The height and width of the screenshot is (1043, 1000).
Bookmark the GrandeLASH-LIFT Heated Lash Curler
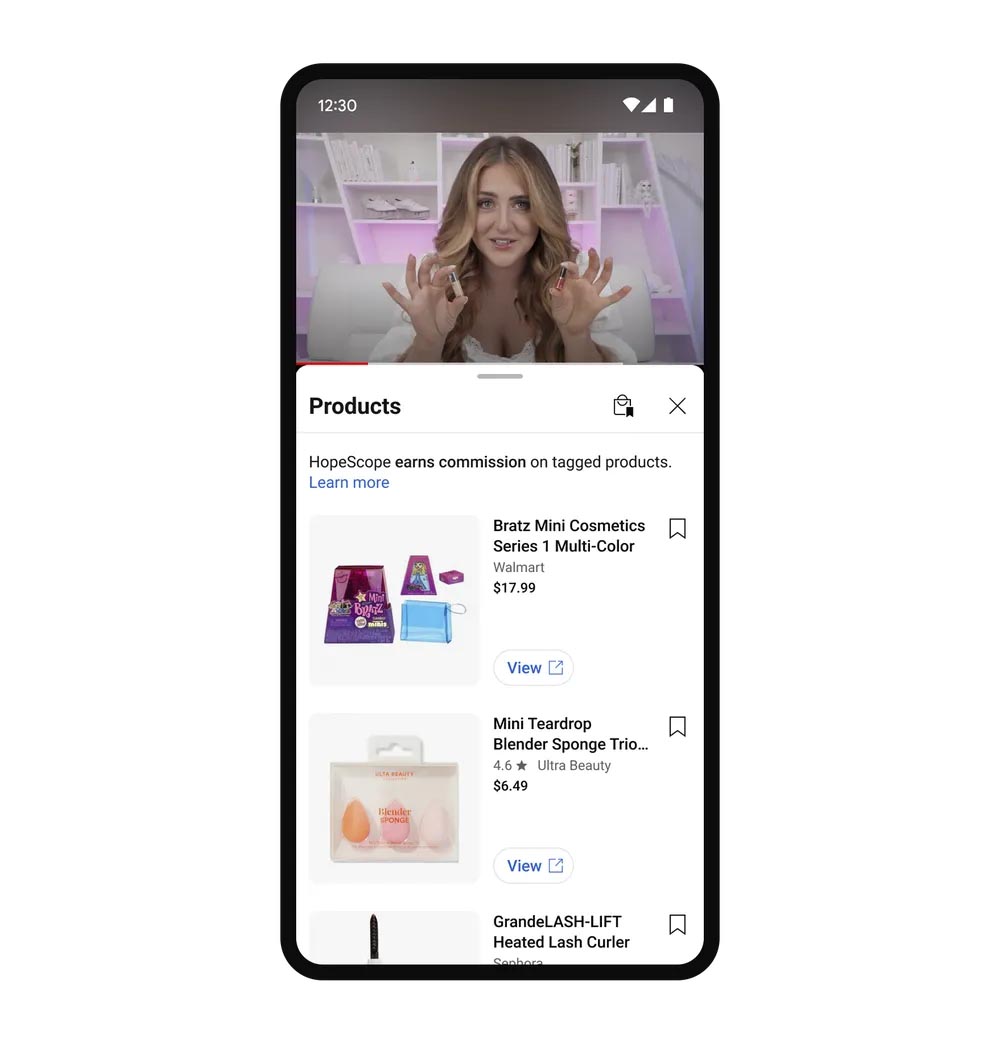[x=677, y=924]
